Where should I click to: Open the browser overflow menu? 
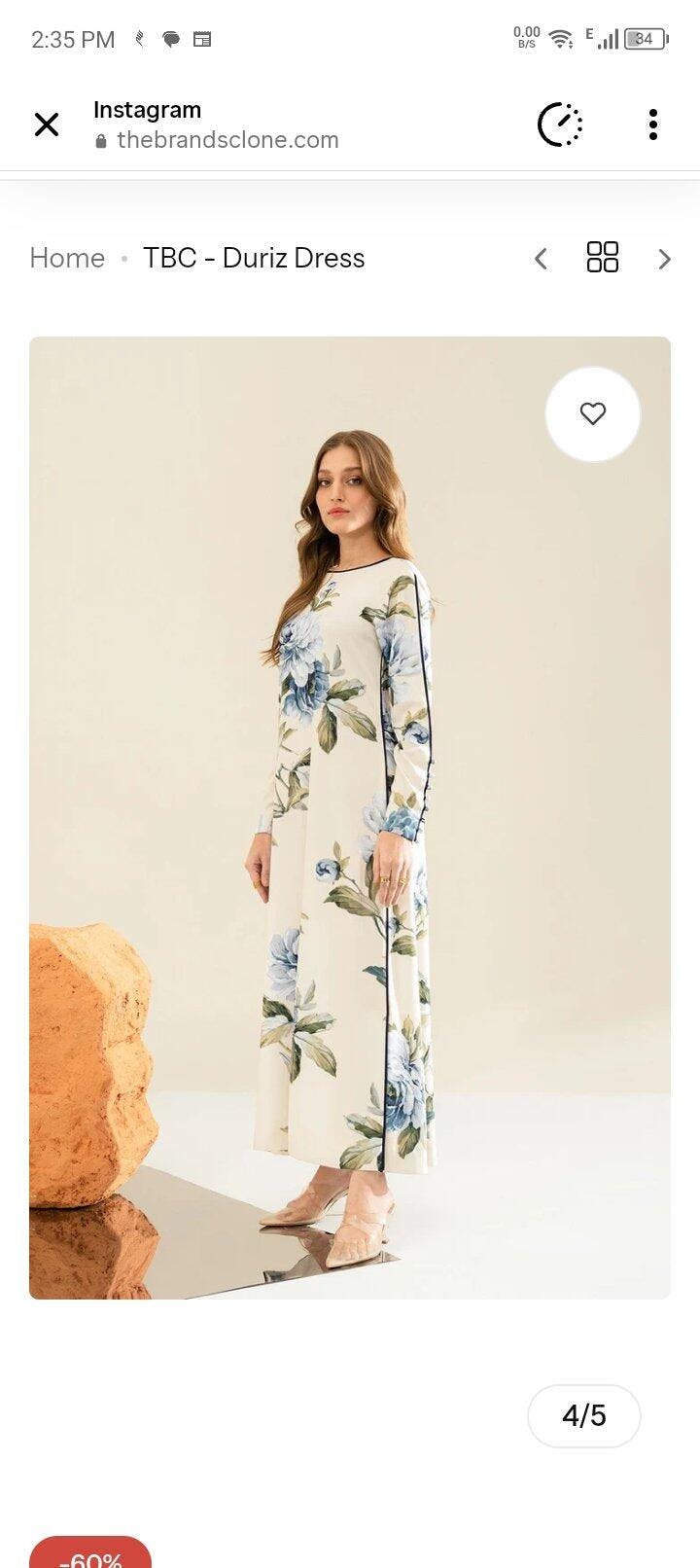(652, 125)
